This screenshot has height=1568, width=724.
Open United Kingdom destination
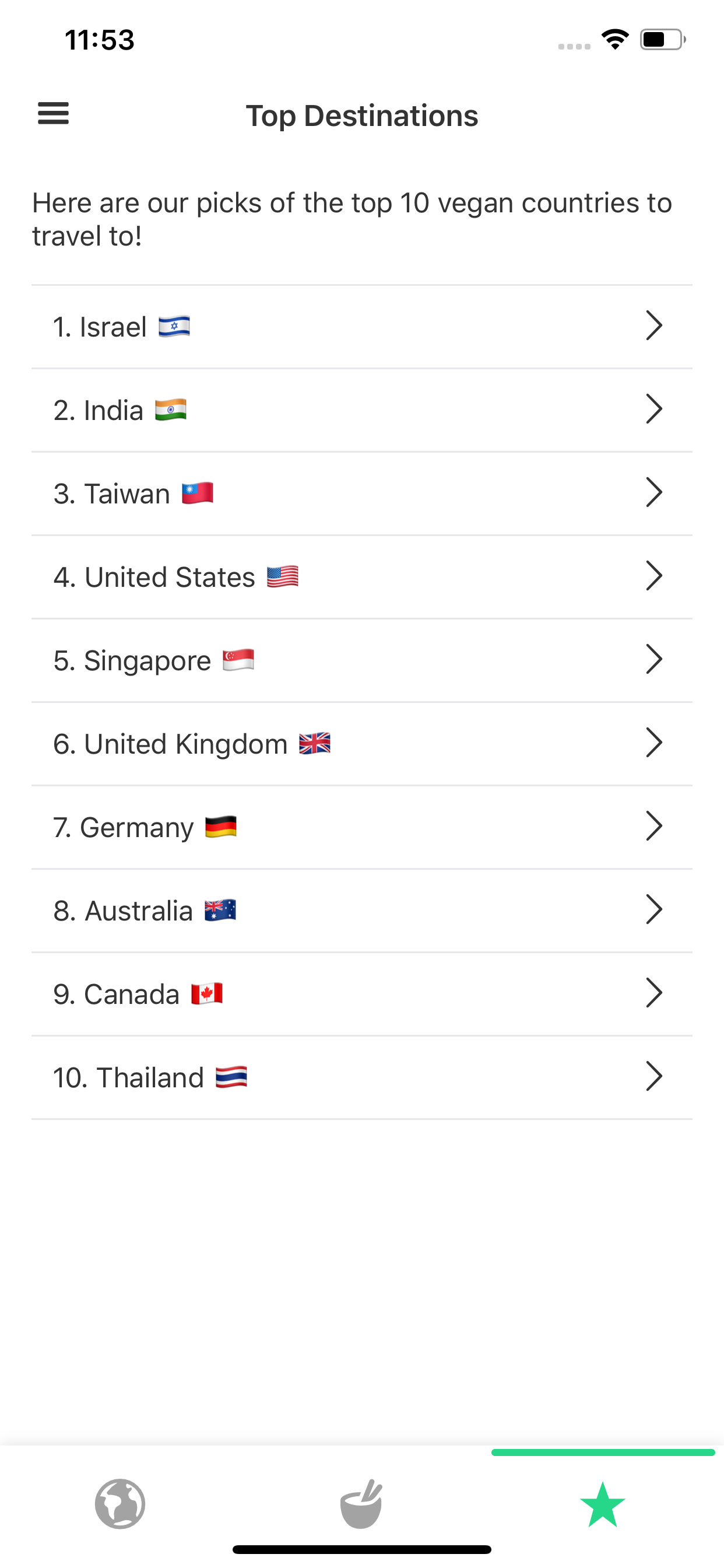coord(362,744)
